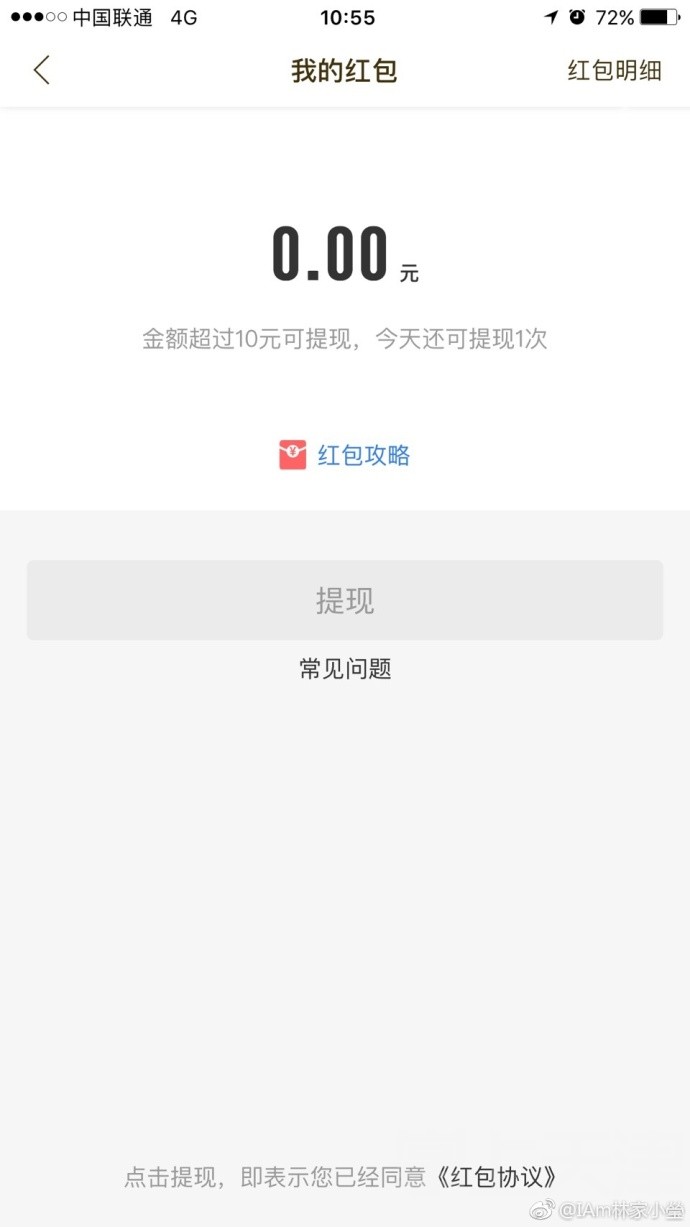Tap the 提现 withdraw button
This screenshot has width=690, height=1227.
(x=345, y=600)
